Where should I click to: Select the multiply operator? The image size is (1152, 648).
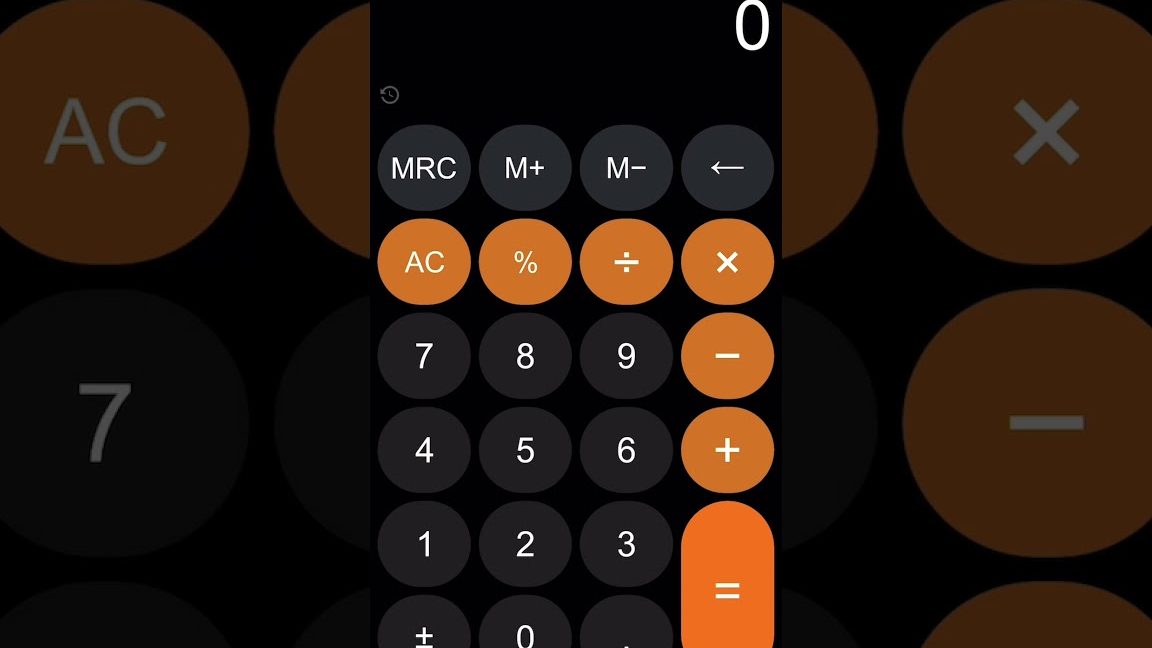(727, 262)
